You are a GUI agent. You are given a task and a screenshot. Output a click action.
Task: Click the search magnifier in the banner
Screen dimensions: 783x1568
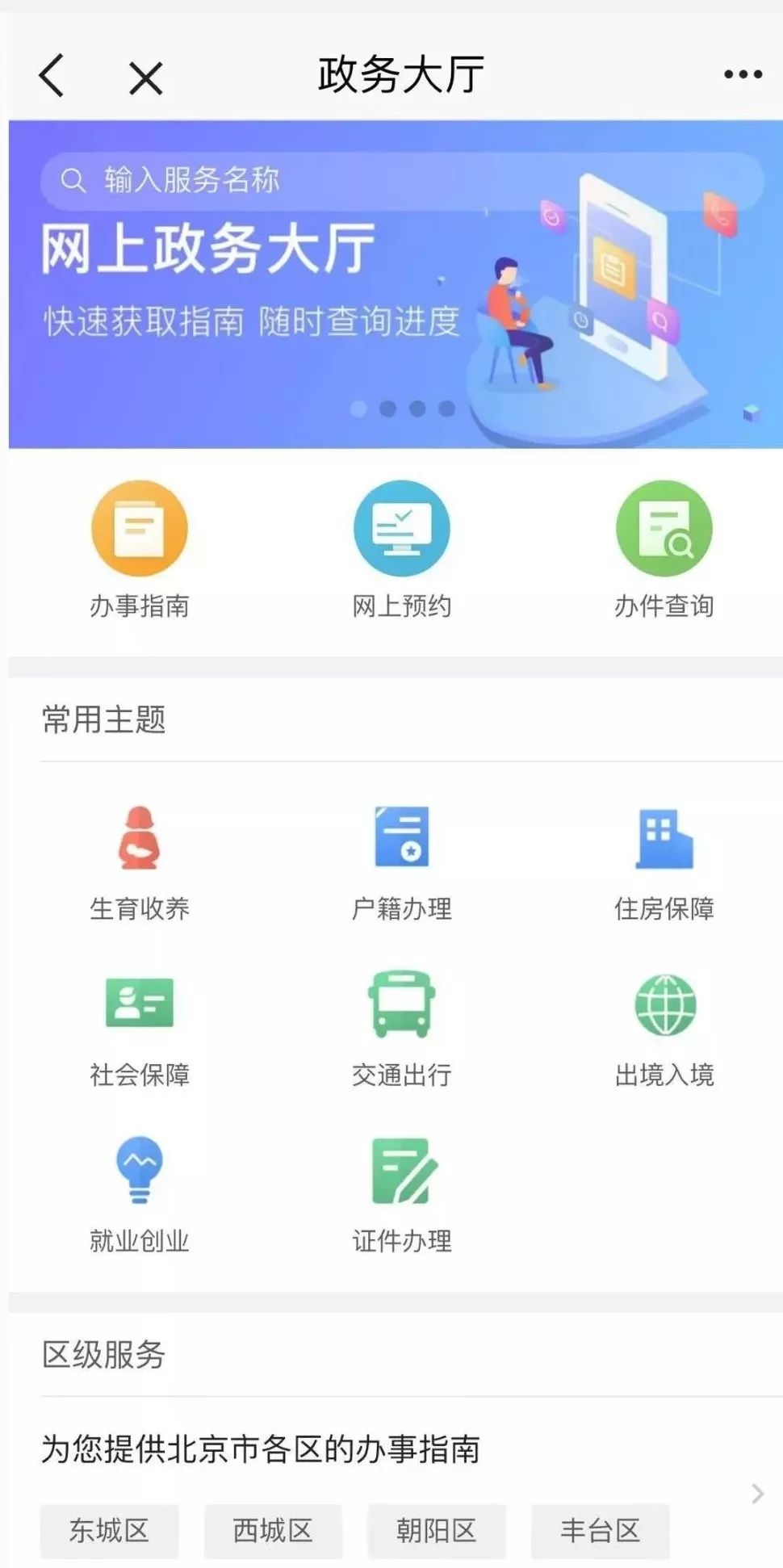(74, 179)
